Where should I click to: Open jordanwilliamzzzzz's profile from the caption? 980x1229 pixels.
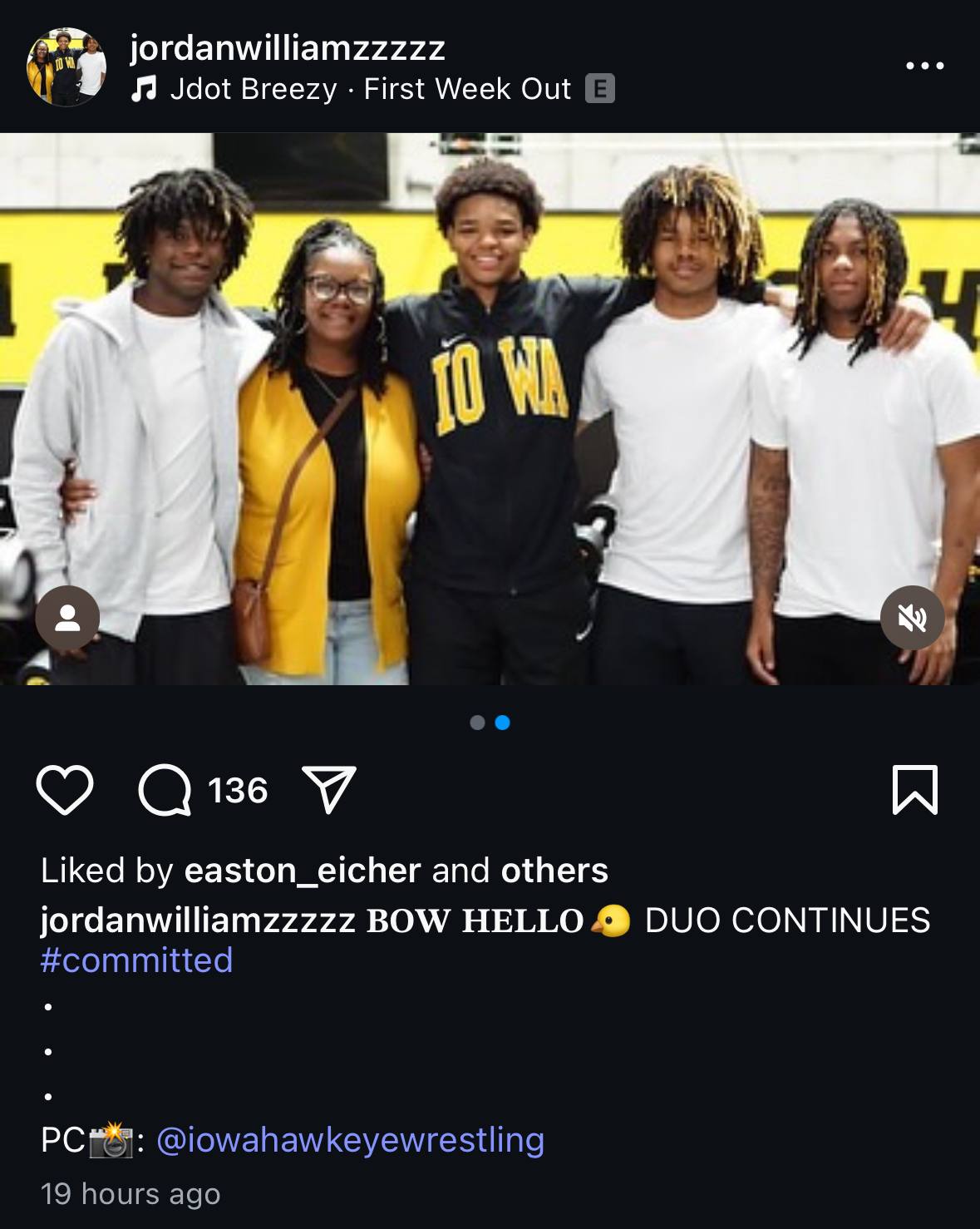[x=198, y=921]
